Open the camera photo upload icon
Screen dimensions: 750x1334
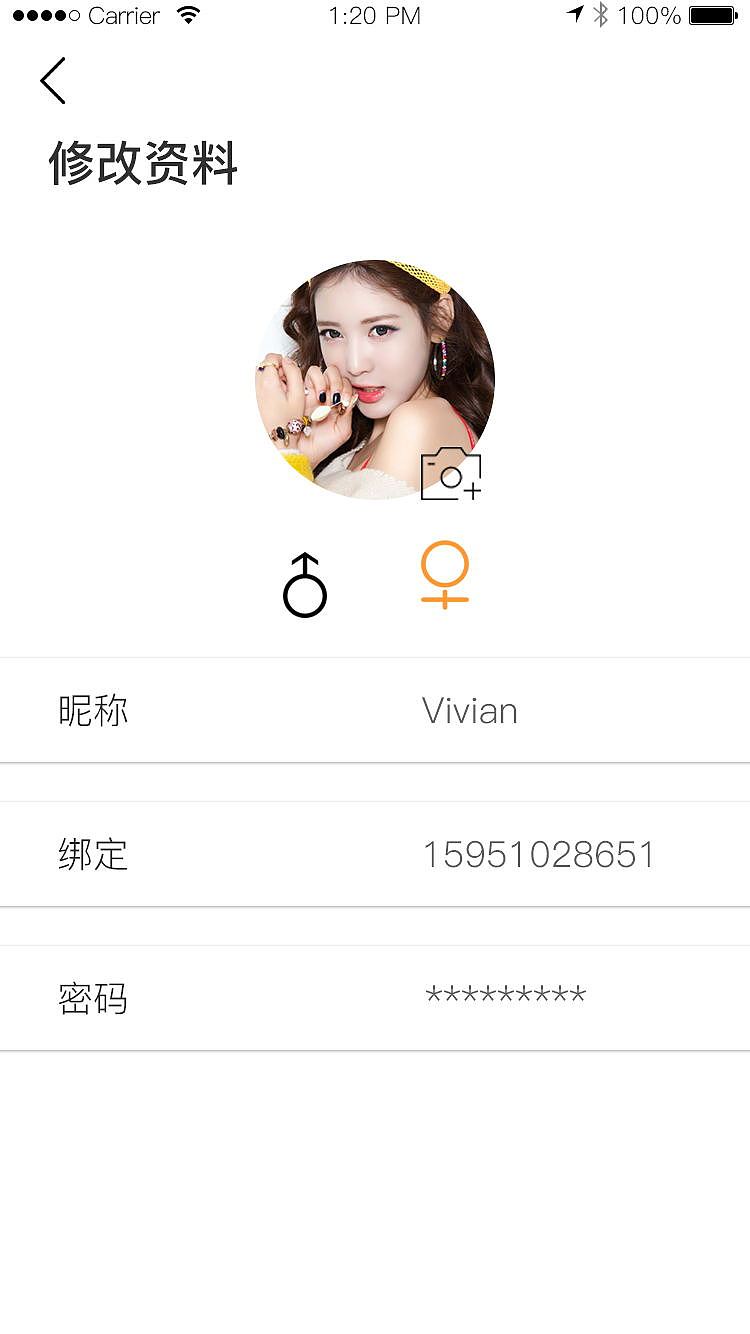451,473
